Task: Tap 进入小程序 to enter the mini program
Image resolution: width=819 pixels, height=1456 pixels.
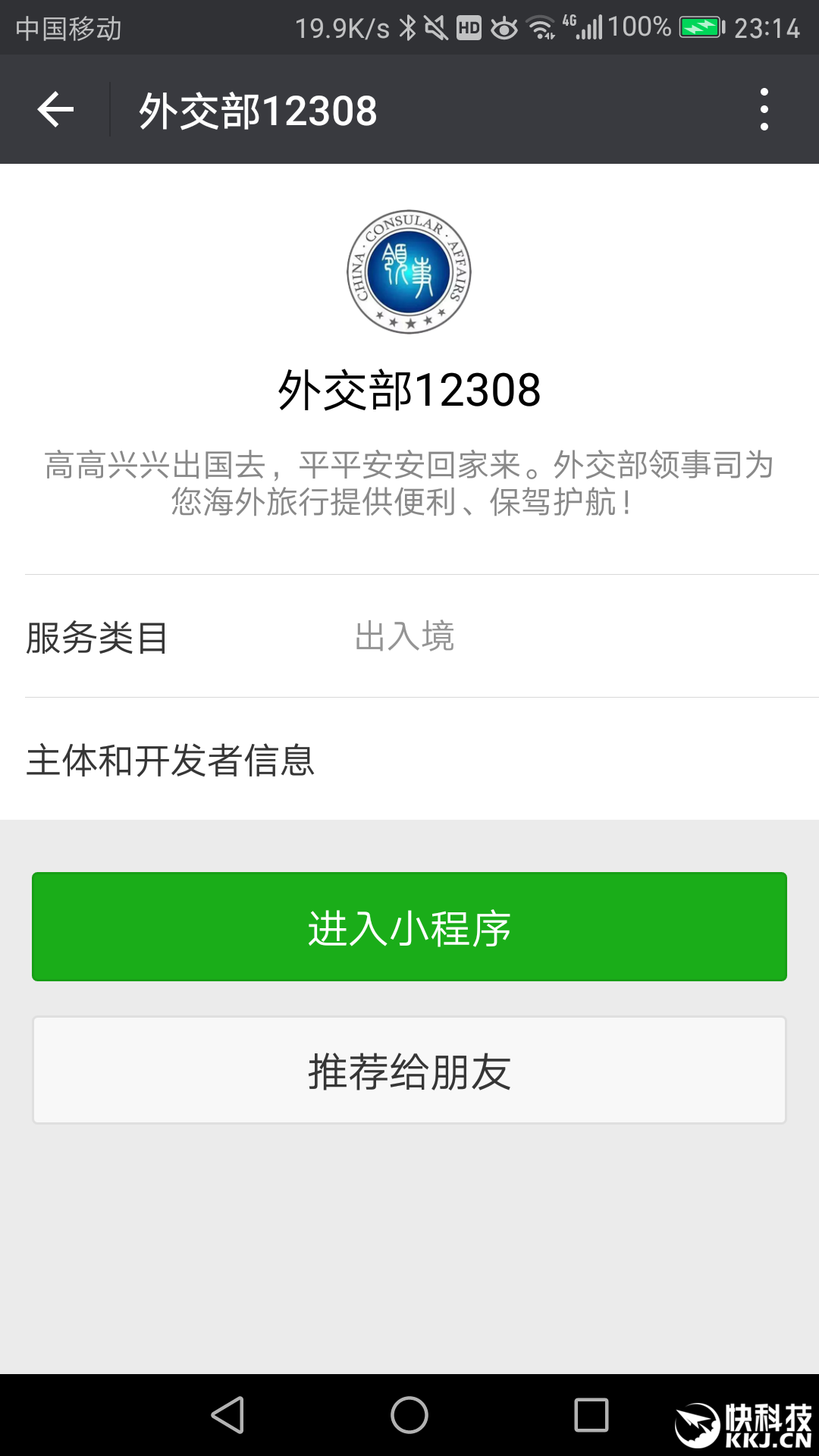Action: 409,927
